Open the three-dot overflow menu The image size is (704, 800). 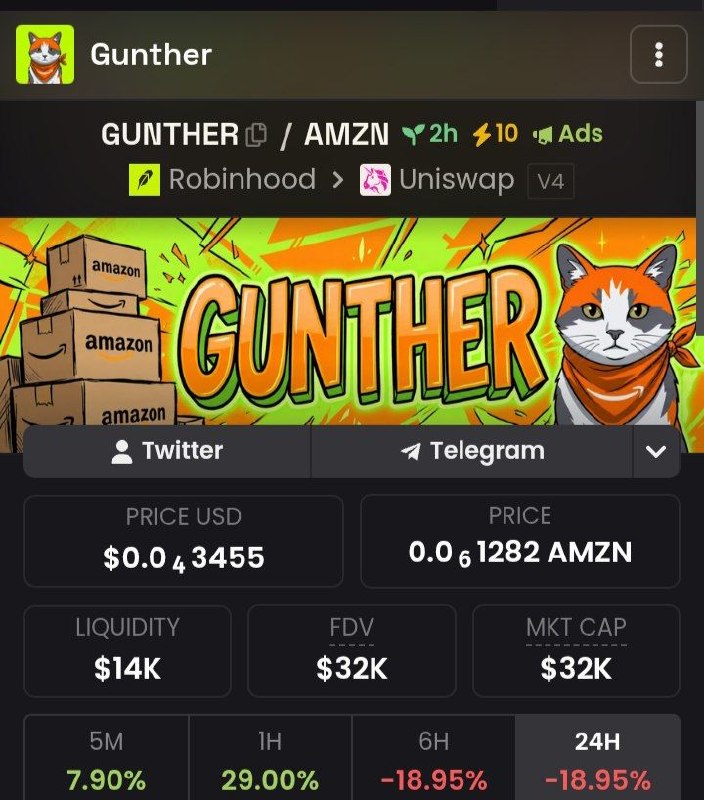click(x=659, y=55)
